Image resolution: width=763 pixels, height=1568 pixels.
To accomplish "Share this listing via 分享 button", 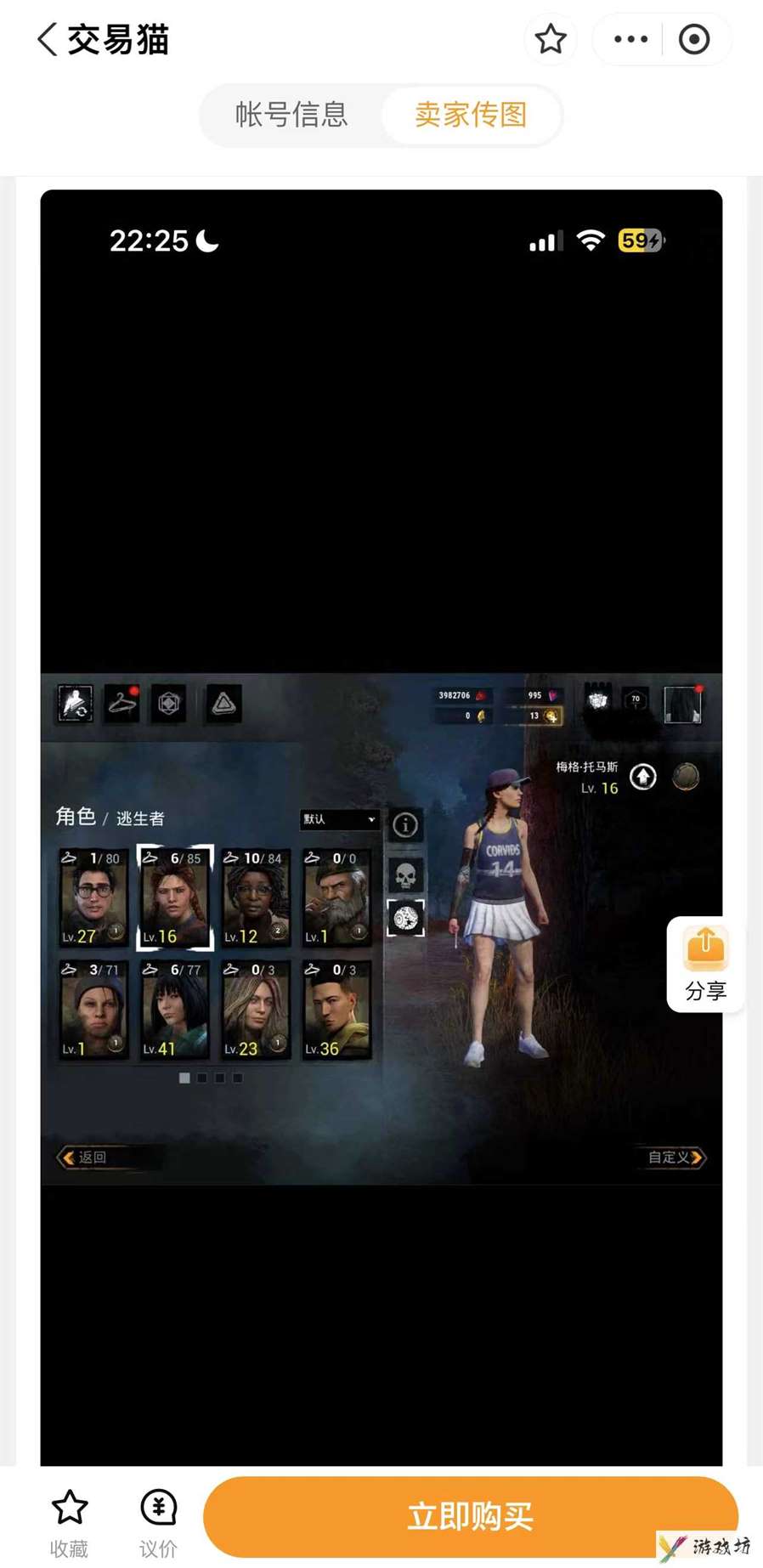I will (x=705, y=965).
